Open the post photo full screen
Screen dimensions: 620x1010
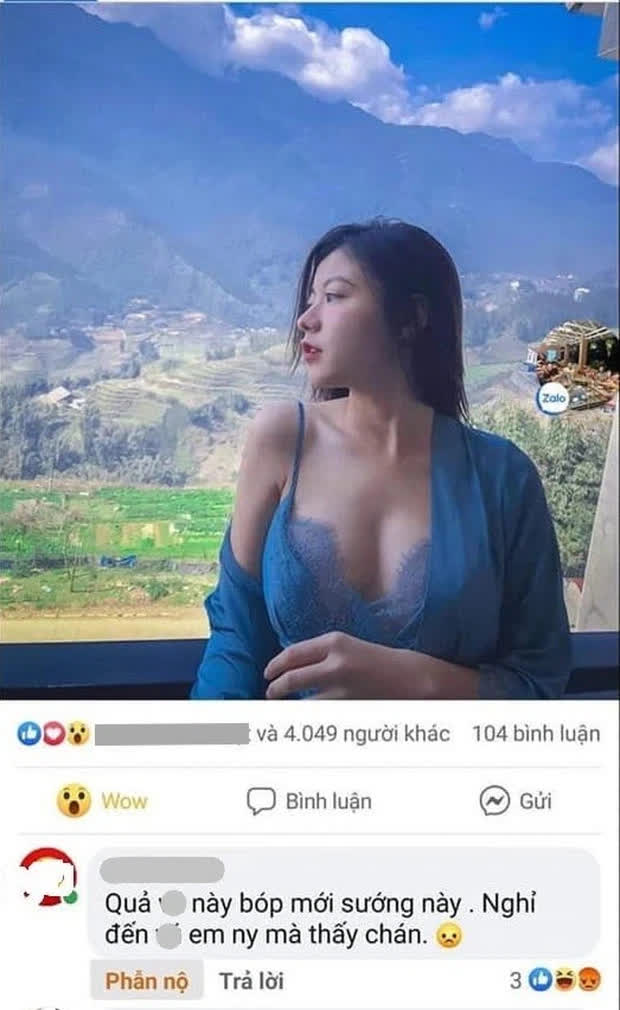(x=310, y=350)
